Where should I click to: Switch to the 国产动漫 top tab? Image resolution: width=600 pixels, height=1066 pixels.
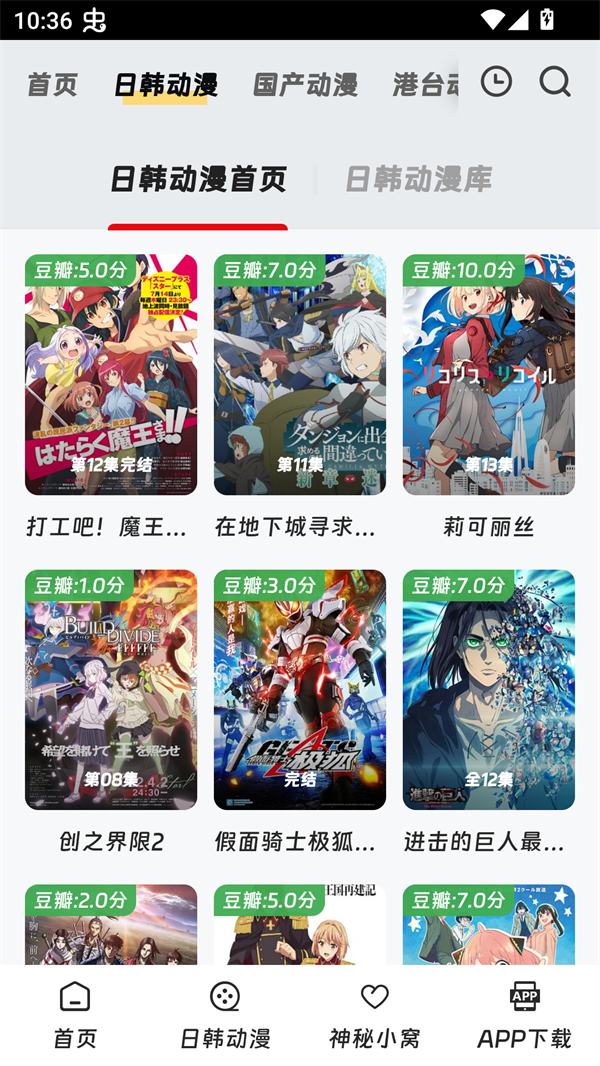tap(305, 85)
